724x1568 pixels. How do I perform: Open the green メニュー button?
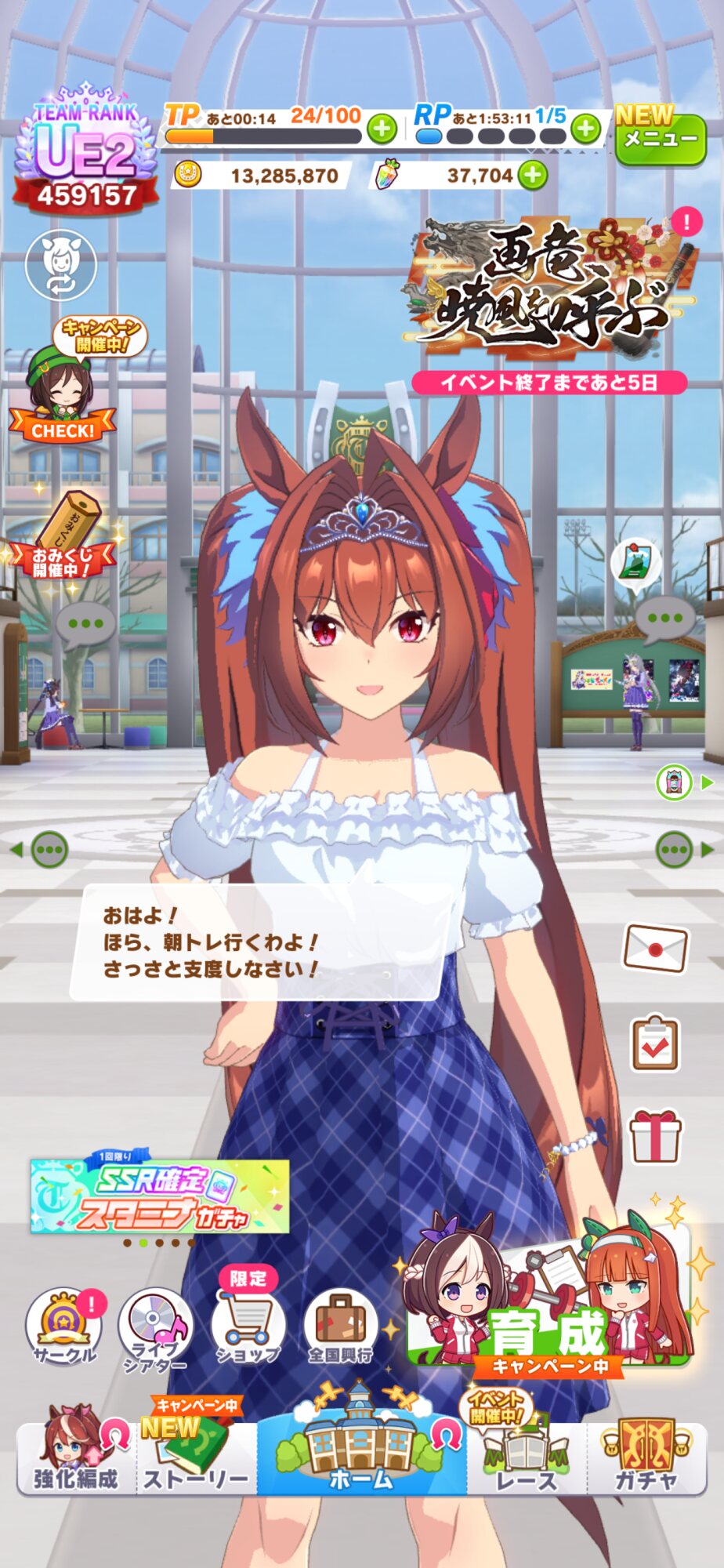[x=661, y=138]
